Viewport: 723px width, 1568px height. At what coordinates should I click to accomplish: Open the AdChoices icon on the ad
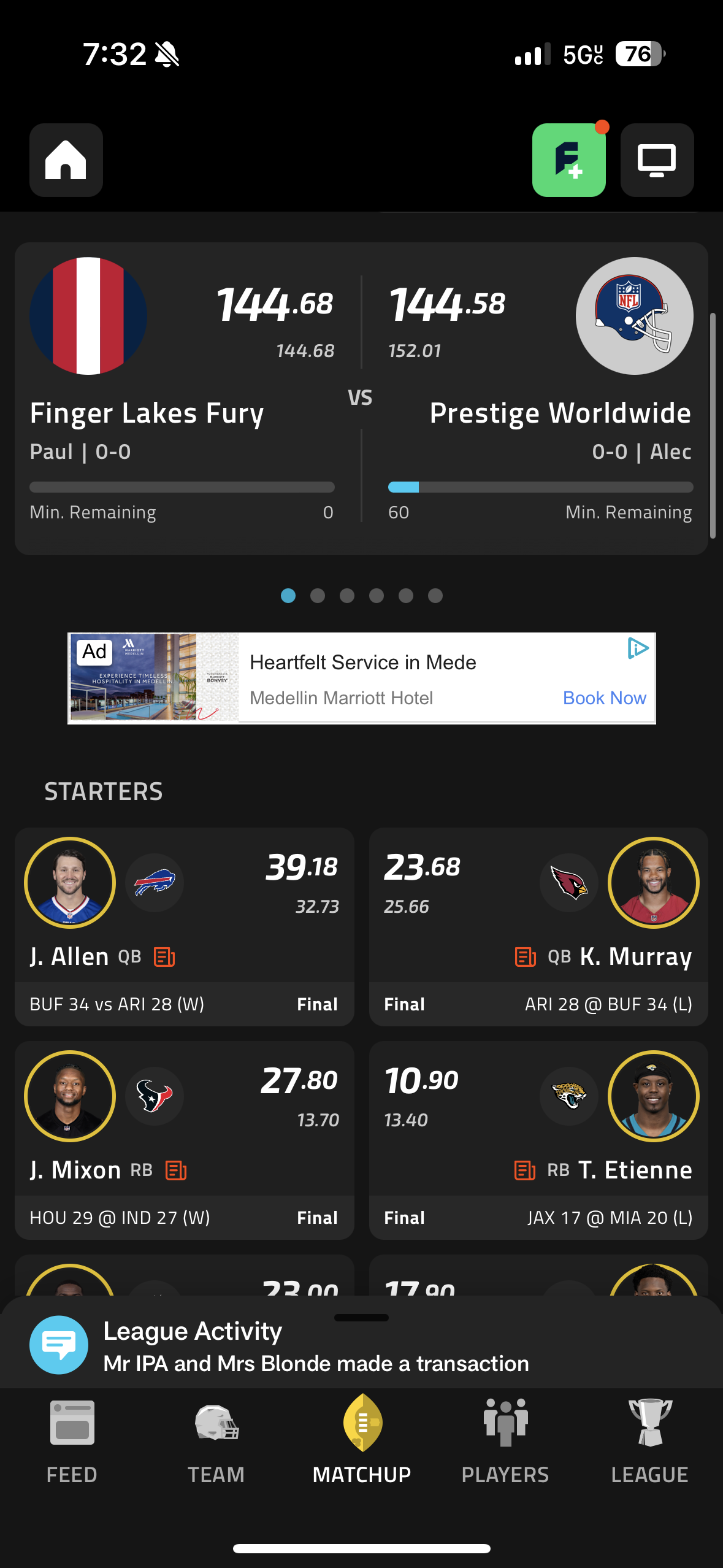pos(638,648)
